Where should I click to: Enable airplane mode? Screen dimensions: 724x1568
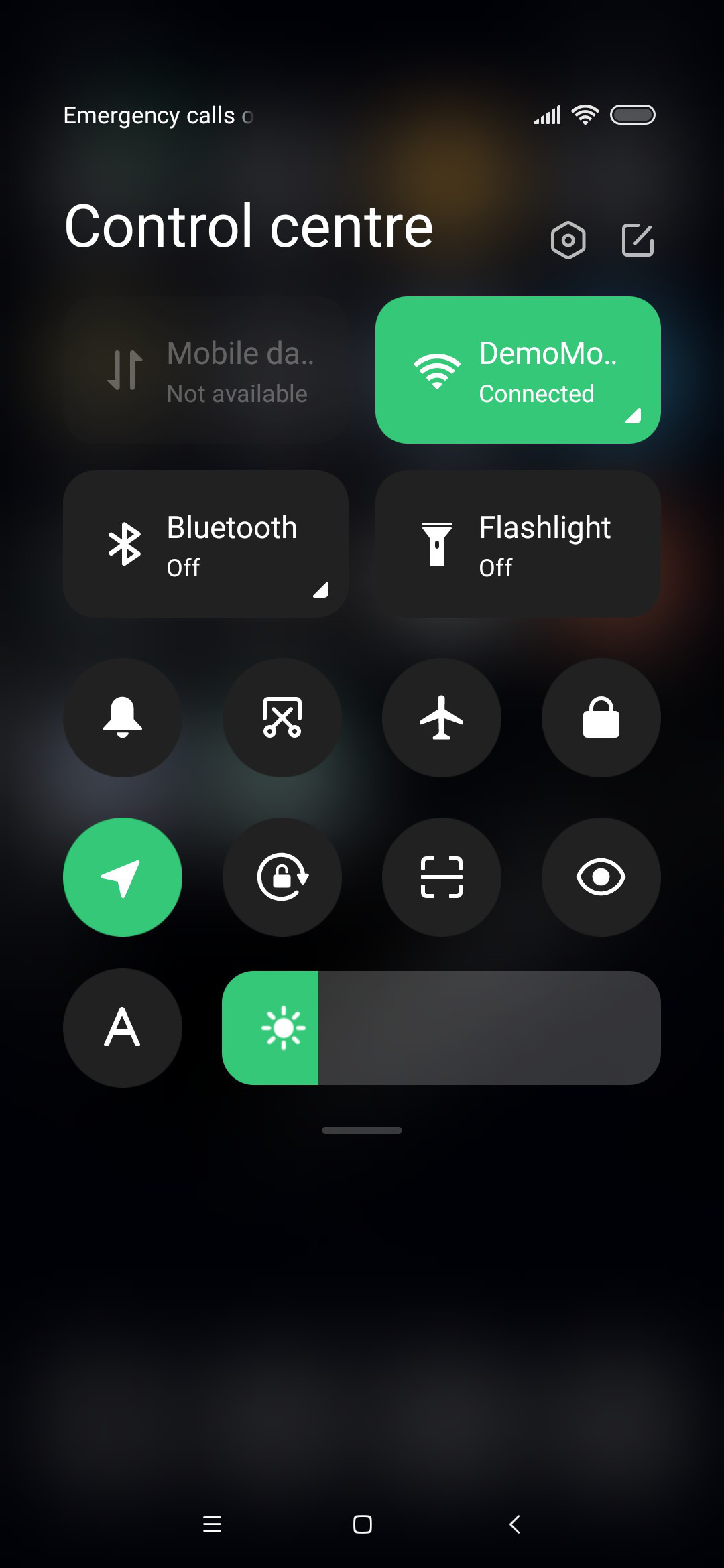(x=442, y=718)
